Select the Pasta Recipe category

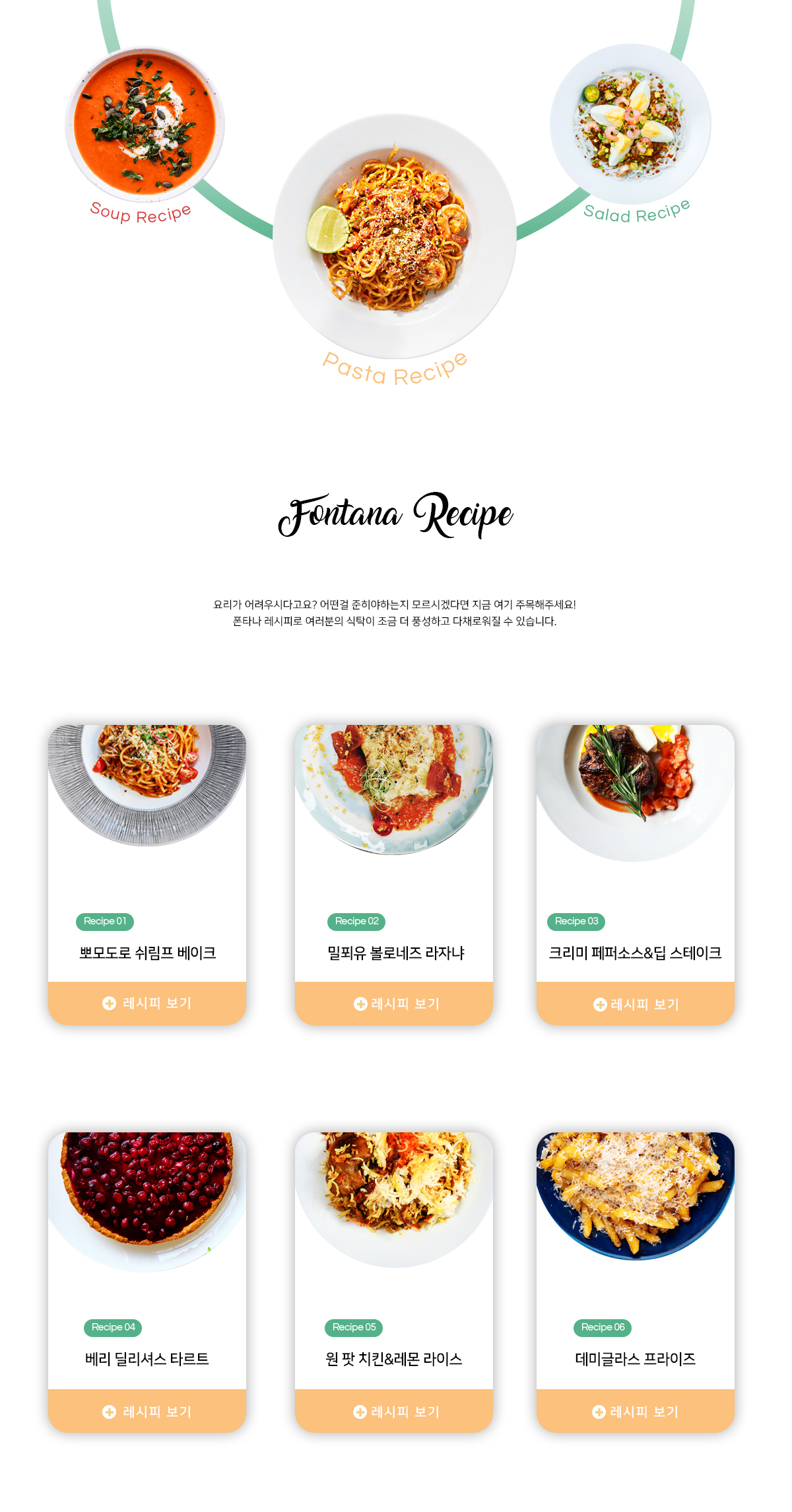tap(395, 236)
